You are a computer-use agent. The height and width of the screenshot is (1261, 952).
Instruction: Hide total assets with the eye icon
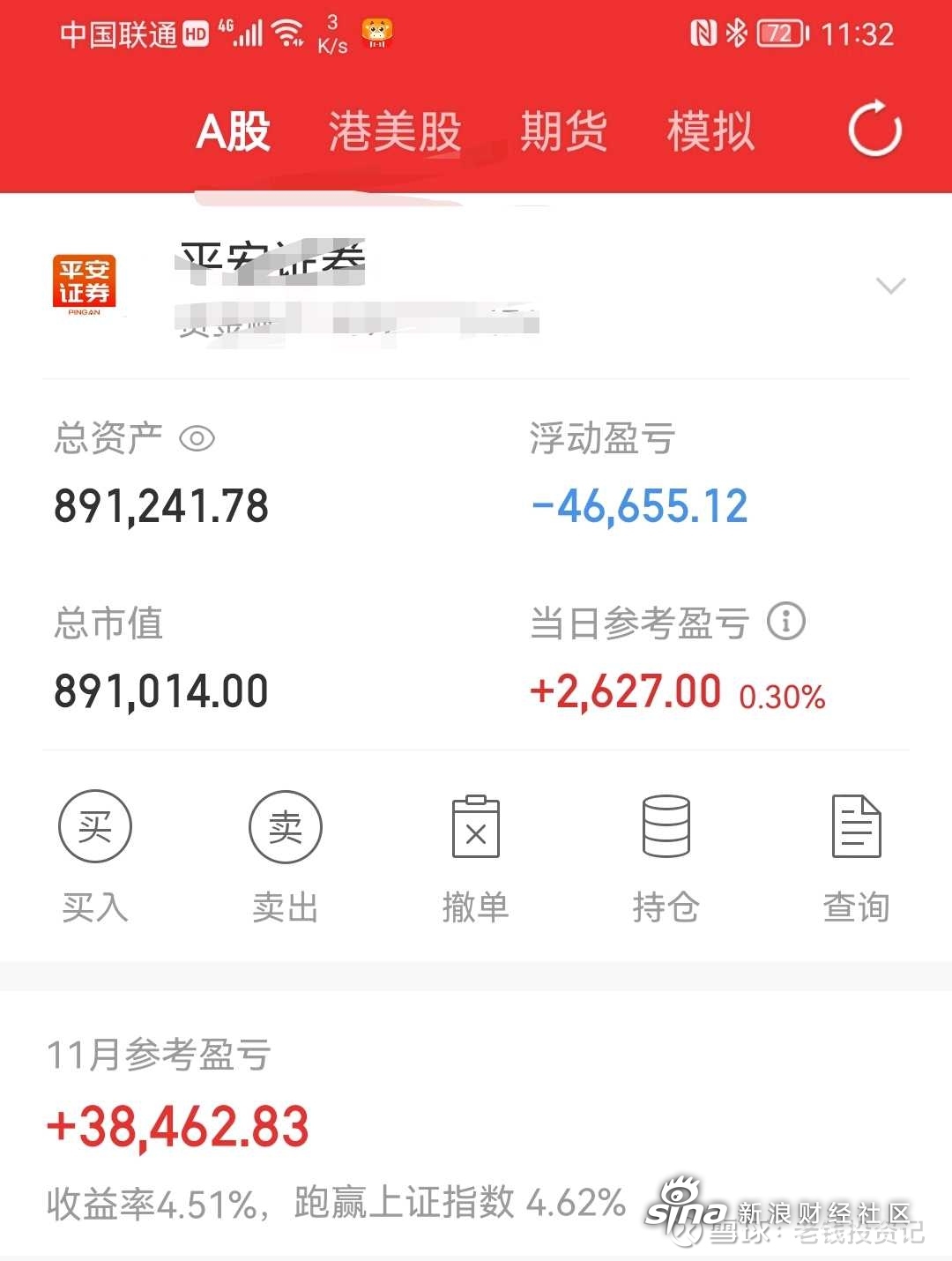[x=197, y=438]
